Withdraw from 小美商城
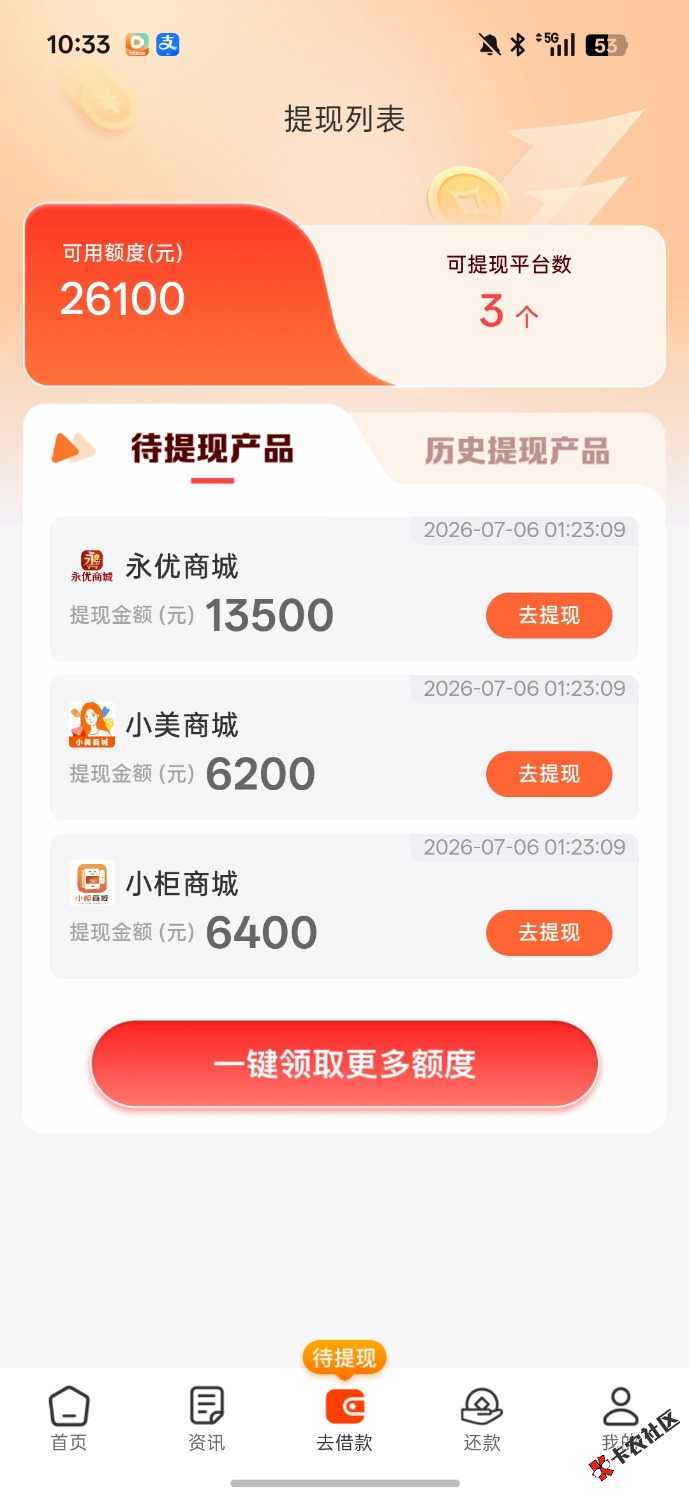Screen dimensions: 689x1500 coord(549,774)
